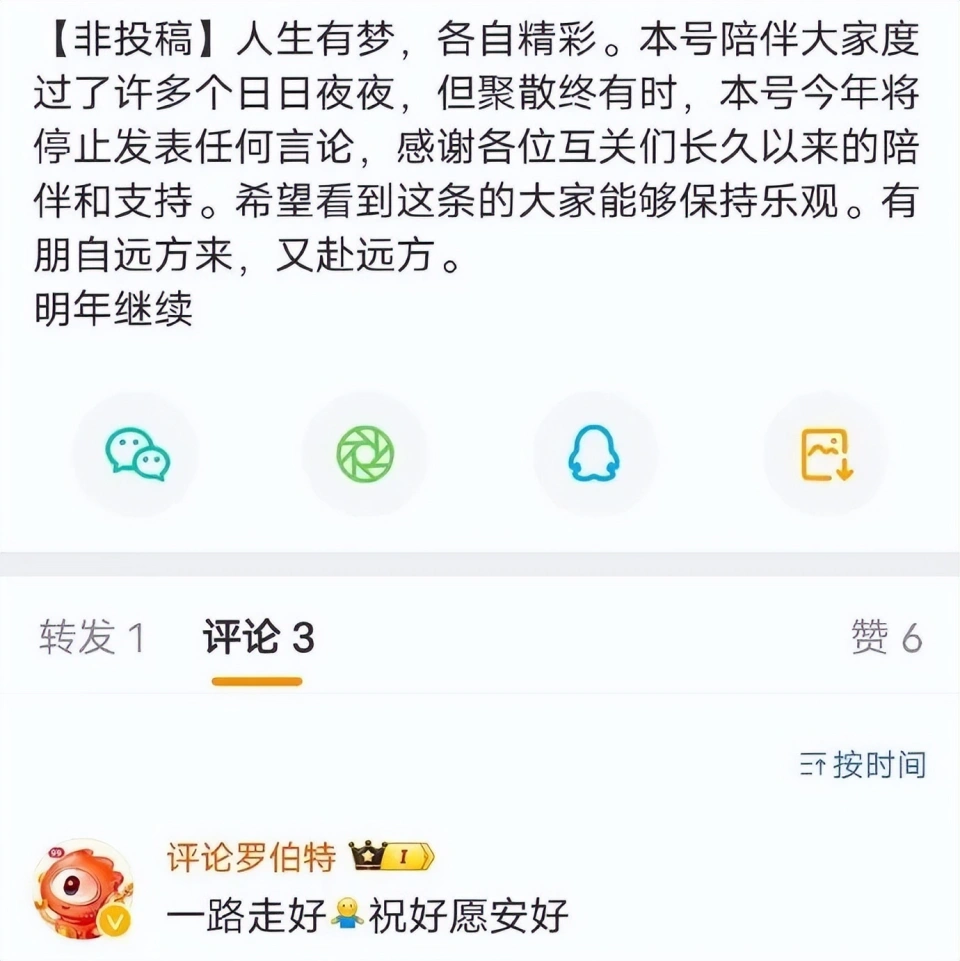This screenshot has height=961, width=960.
Task: Share the post to QQ
Action: [594, 454]
